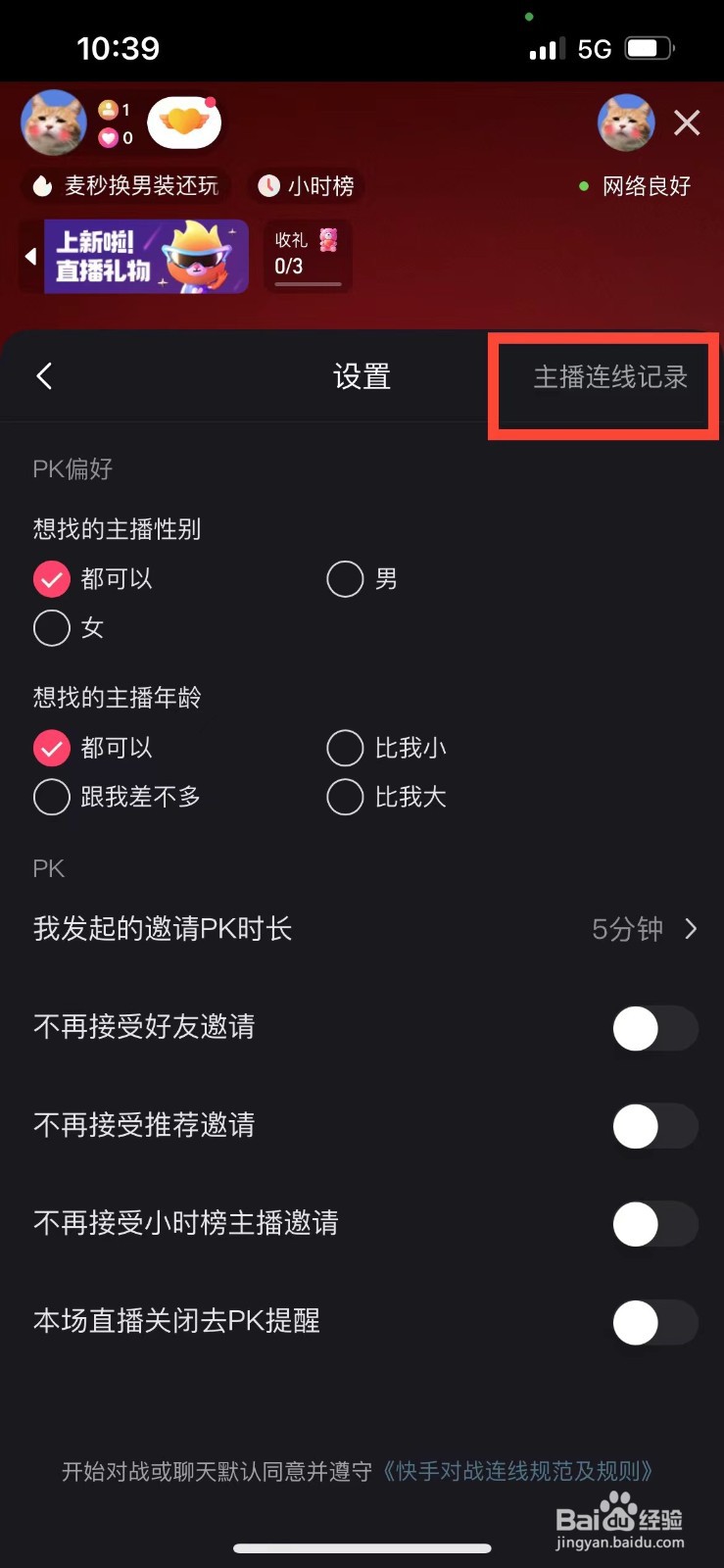
Task: Enable 不再接受好友邀请
Action: 653,1028
